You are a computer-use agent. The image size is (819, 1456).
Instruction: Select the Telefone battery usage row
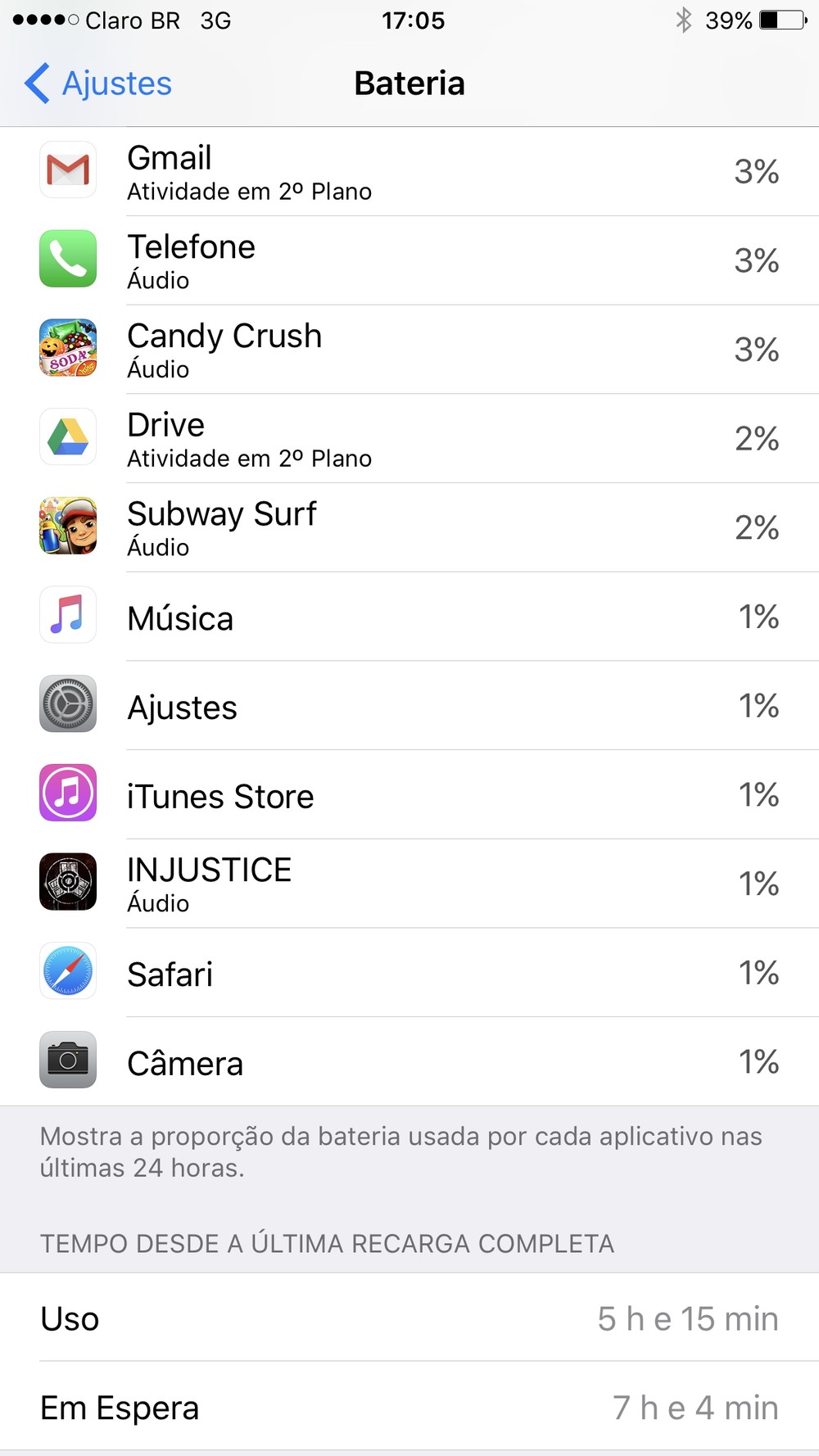coord(409,260)
